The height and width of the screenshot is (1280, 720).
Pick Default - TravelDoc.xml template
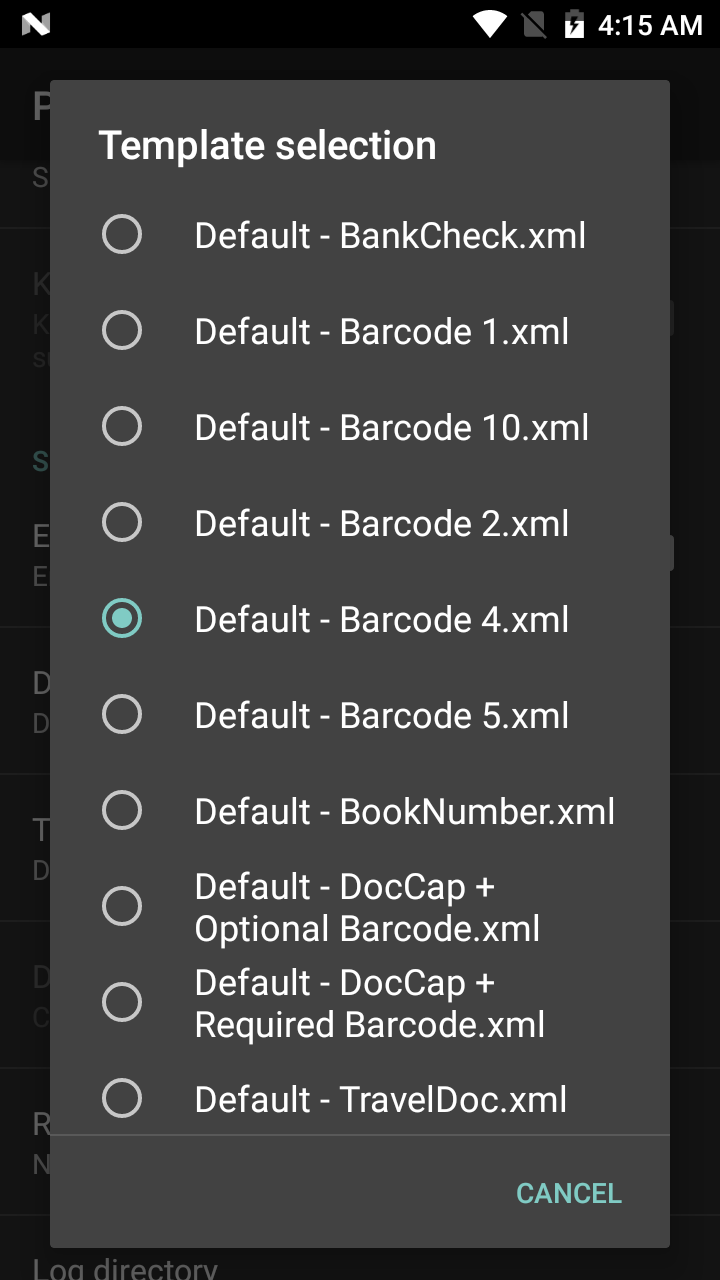(360, 1094)
